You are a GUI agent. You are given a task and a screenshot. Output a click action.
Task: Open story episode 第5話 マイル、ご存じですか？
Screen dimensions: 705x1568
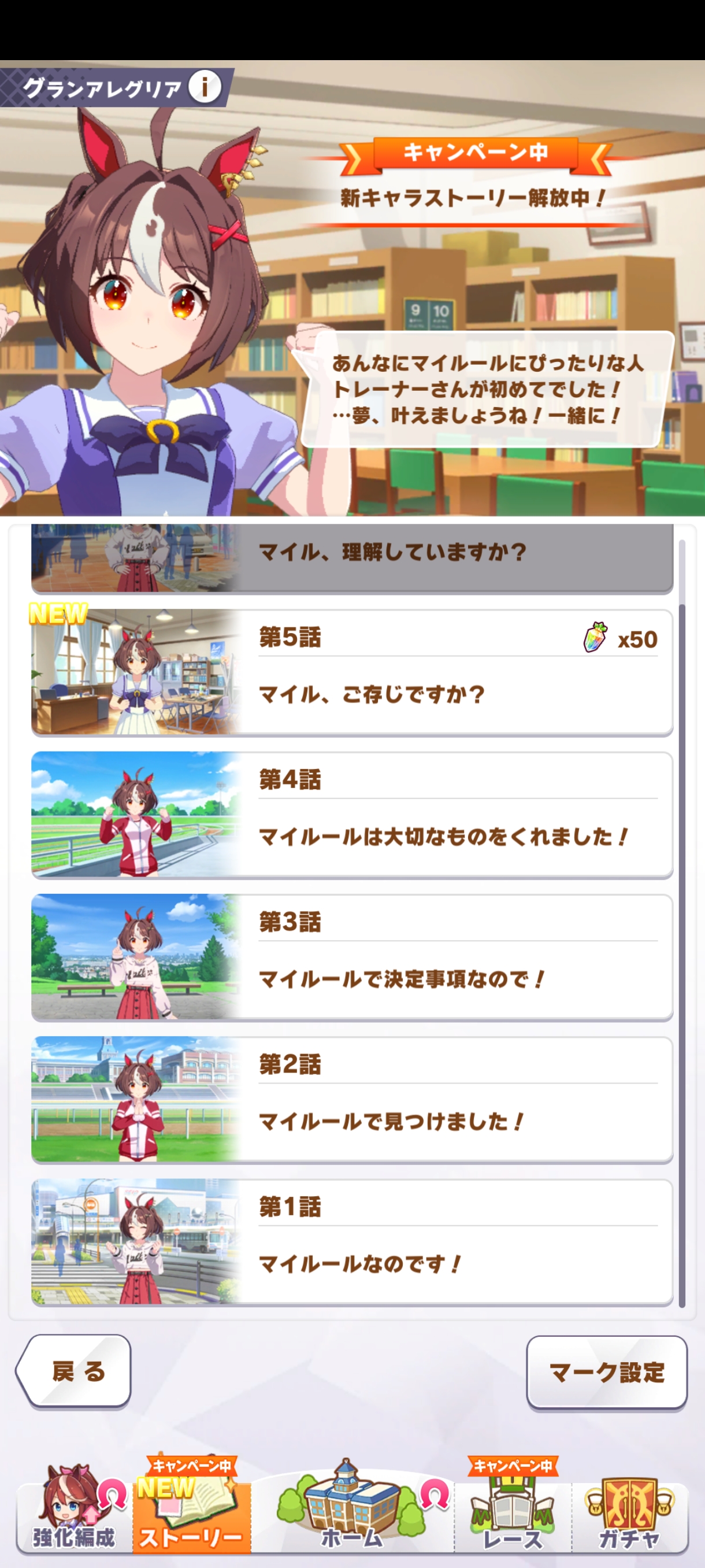click(x=351, y=672)
